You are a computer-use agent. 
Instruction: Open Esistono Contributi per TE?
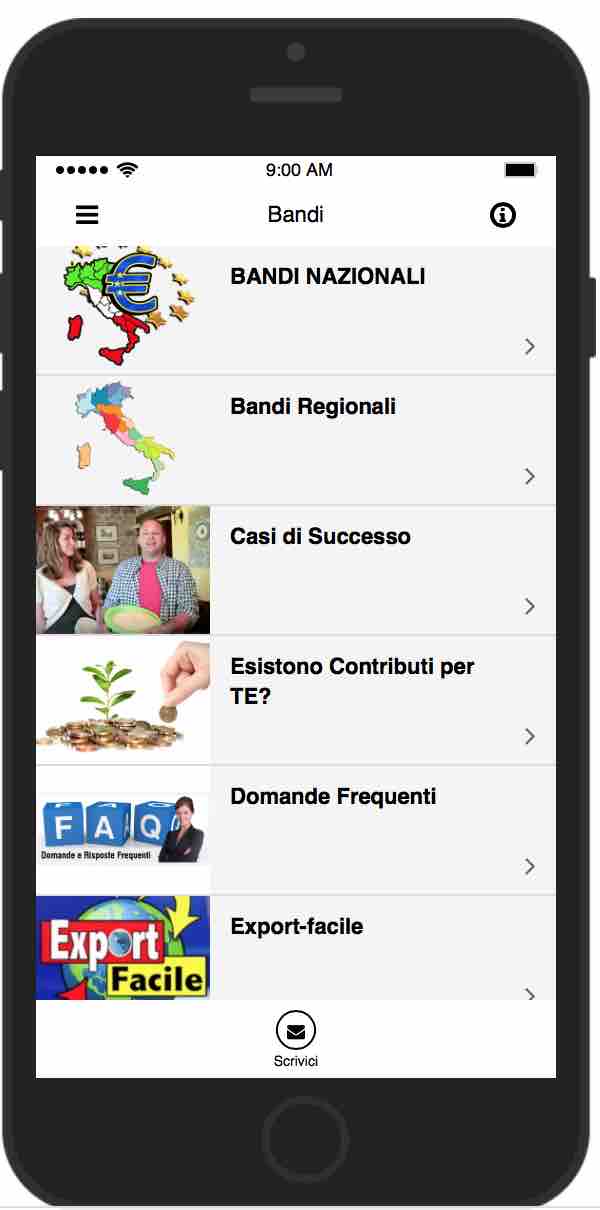coord(296,701)
